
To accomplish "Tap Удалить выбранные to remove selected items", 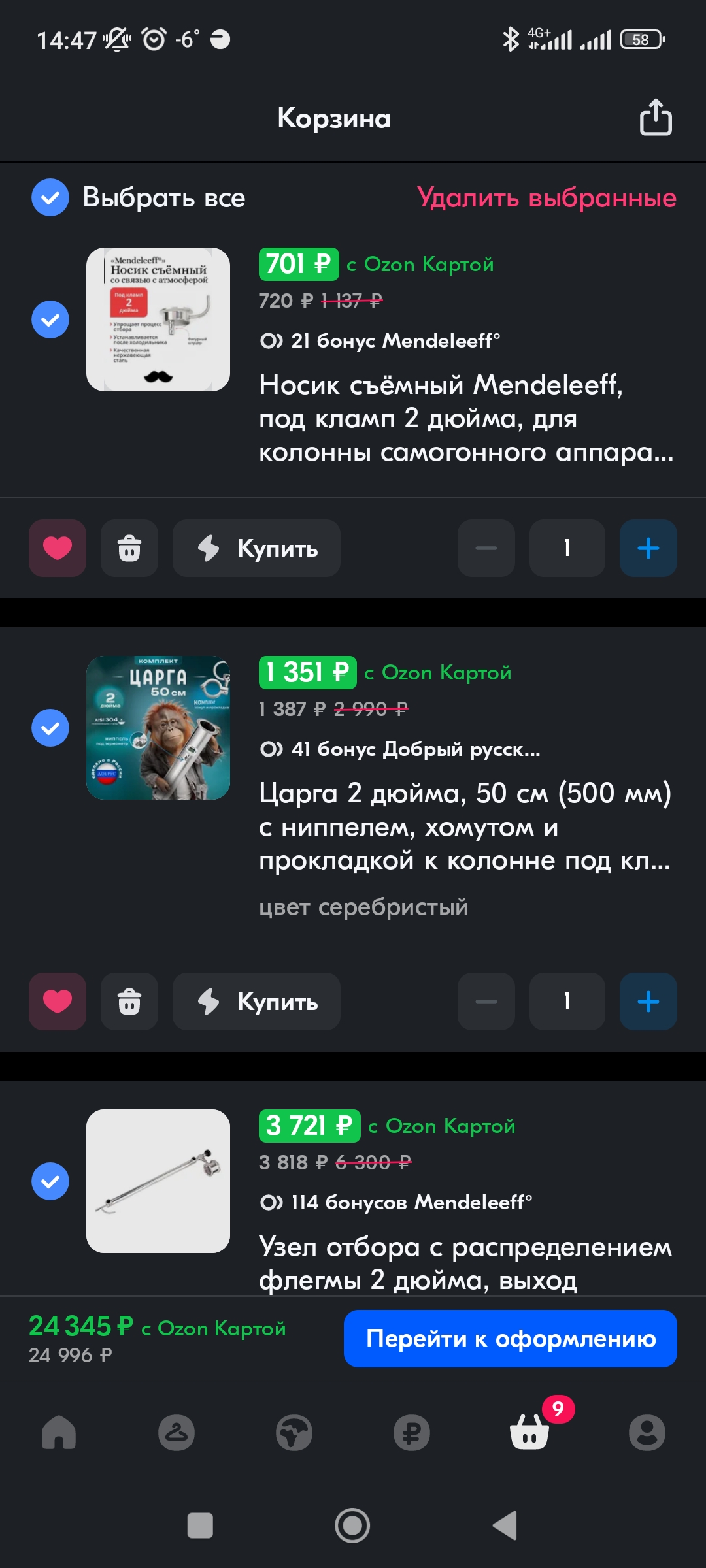I will (546, 197).
